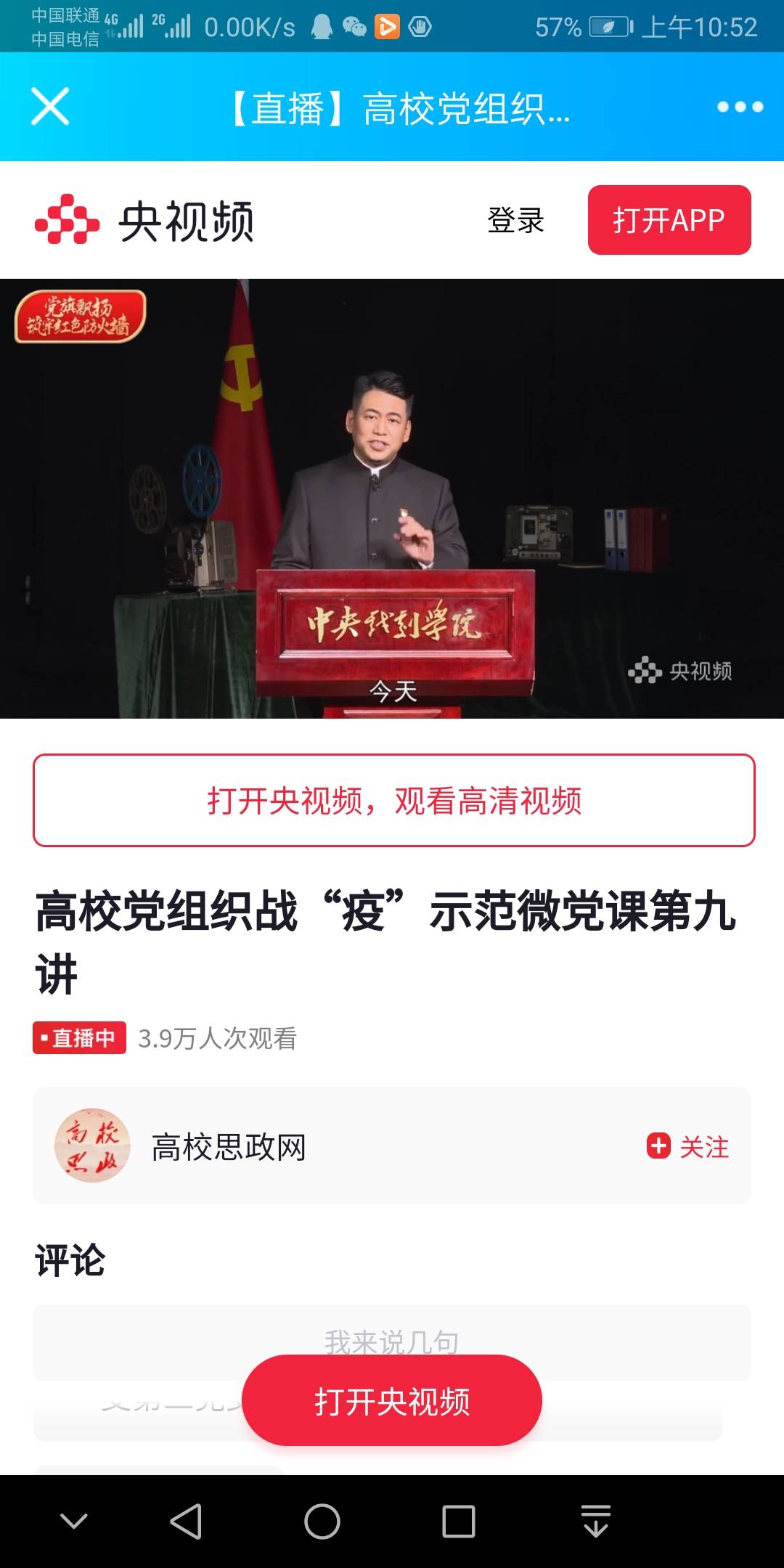
Task: Tap 登录 to log in
Action: tap(515, 221)
